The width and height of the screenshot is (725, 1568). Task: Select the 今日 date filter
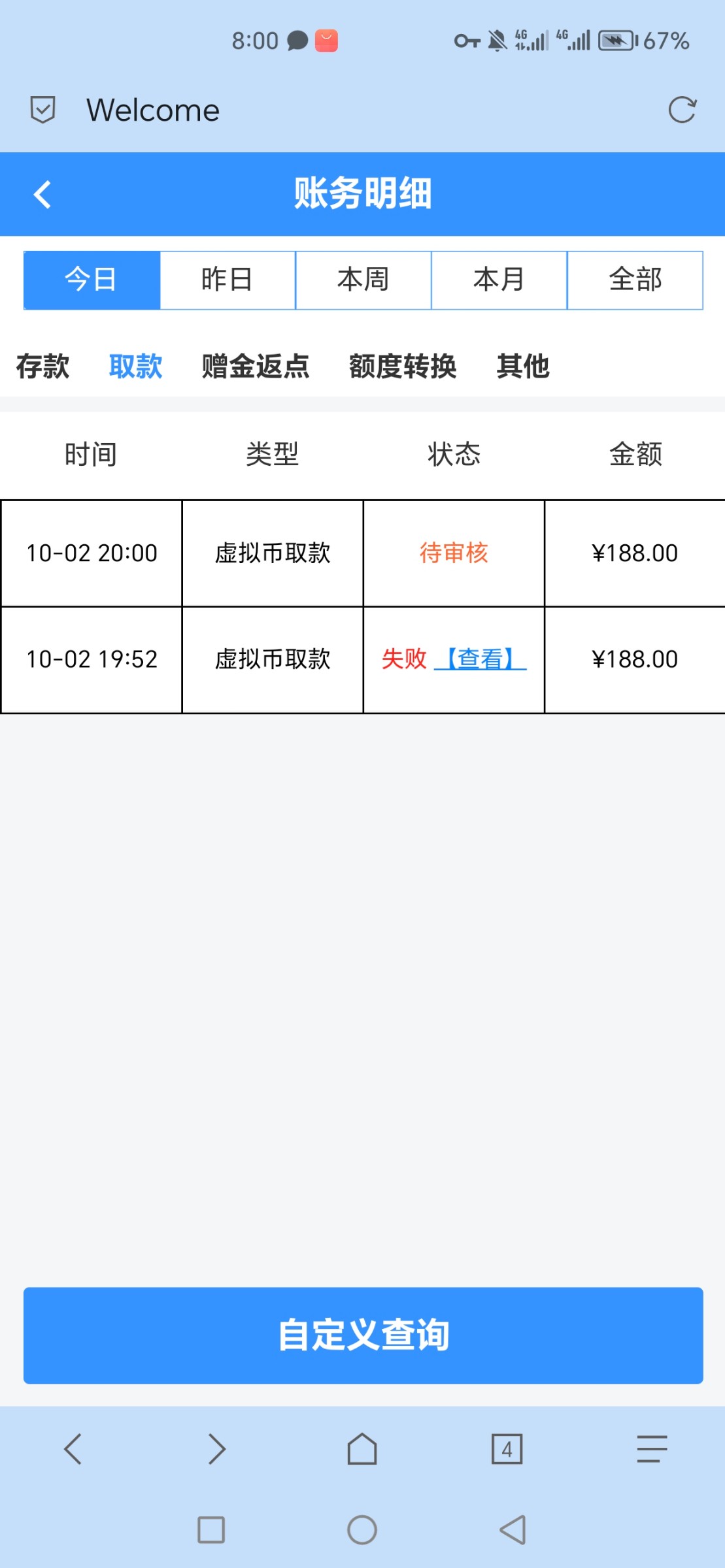tap(92, 280)
